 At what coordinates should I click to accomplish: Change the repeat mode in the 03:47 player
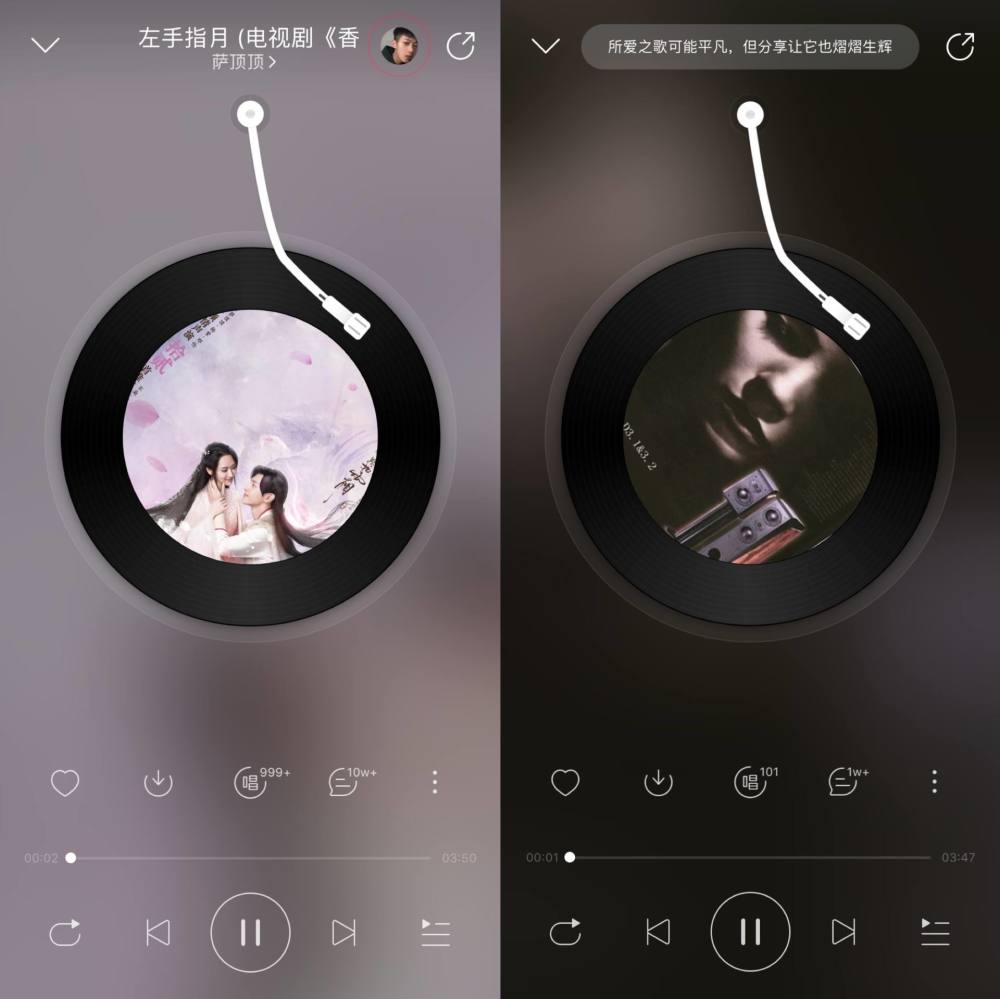(565, 932)
